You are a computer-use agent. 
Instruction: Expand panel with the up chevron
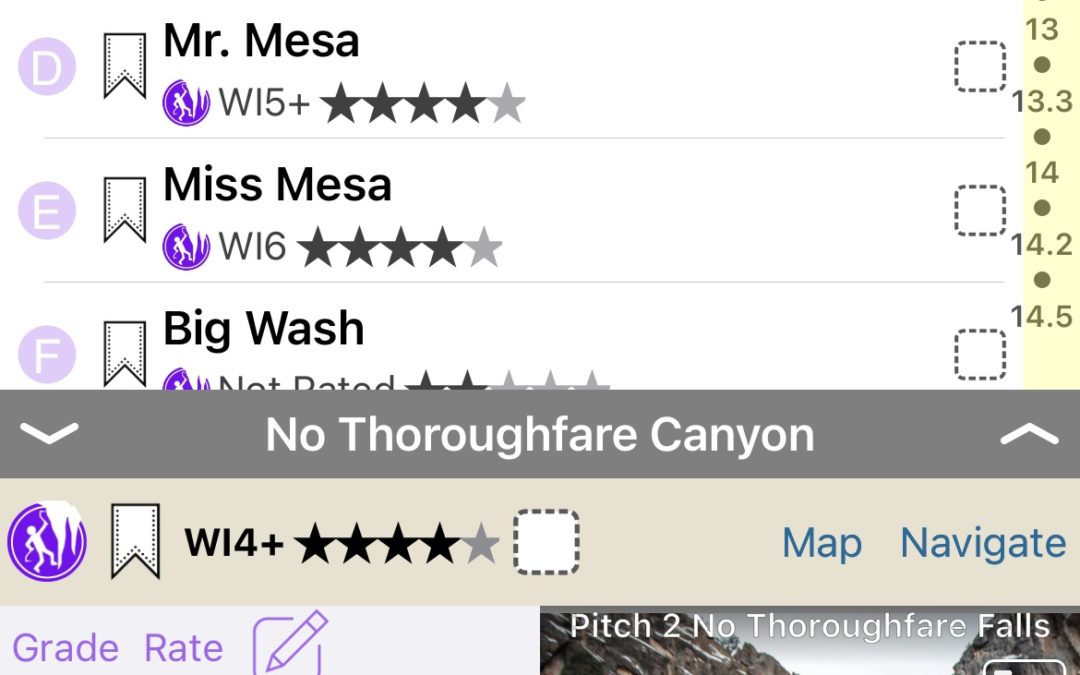[x=1029, y=433]
